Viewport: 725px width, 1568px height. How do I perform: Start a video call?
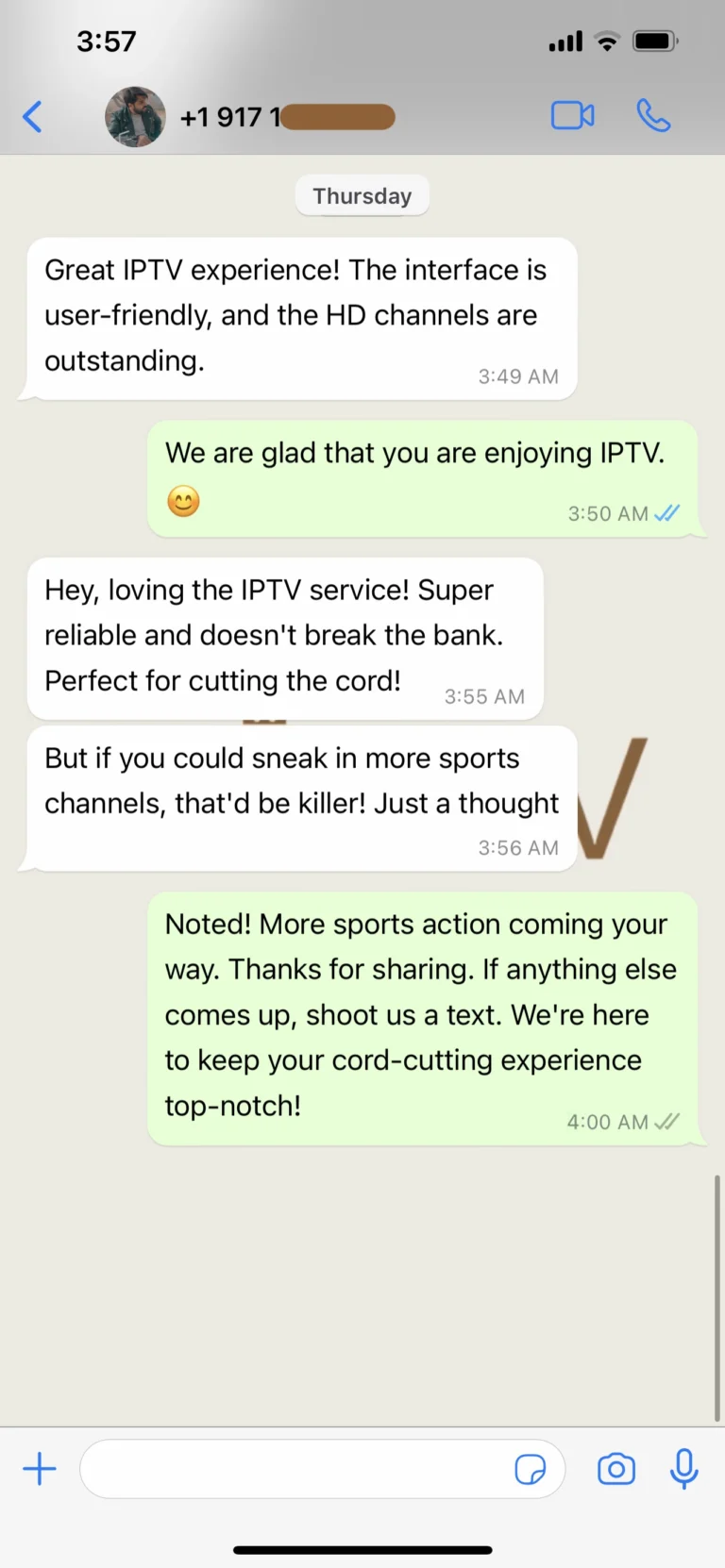pos(572,116)
